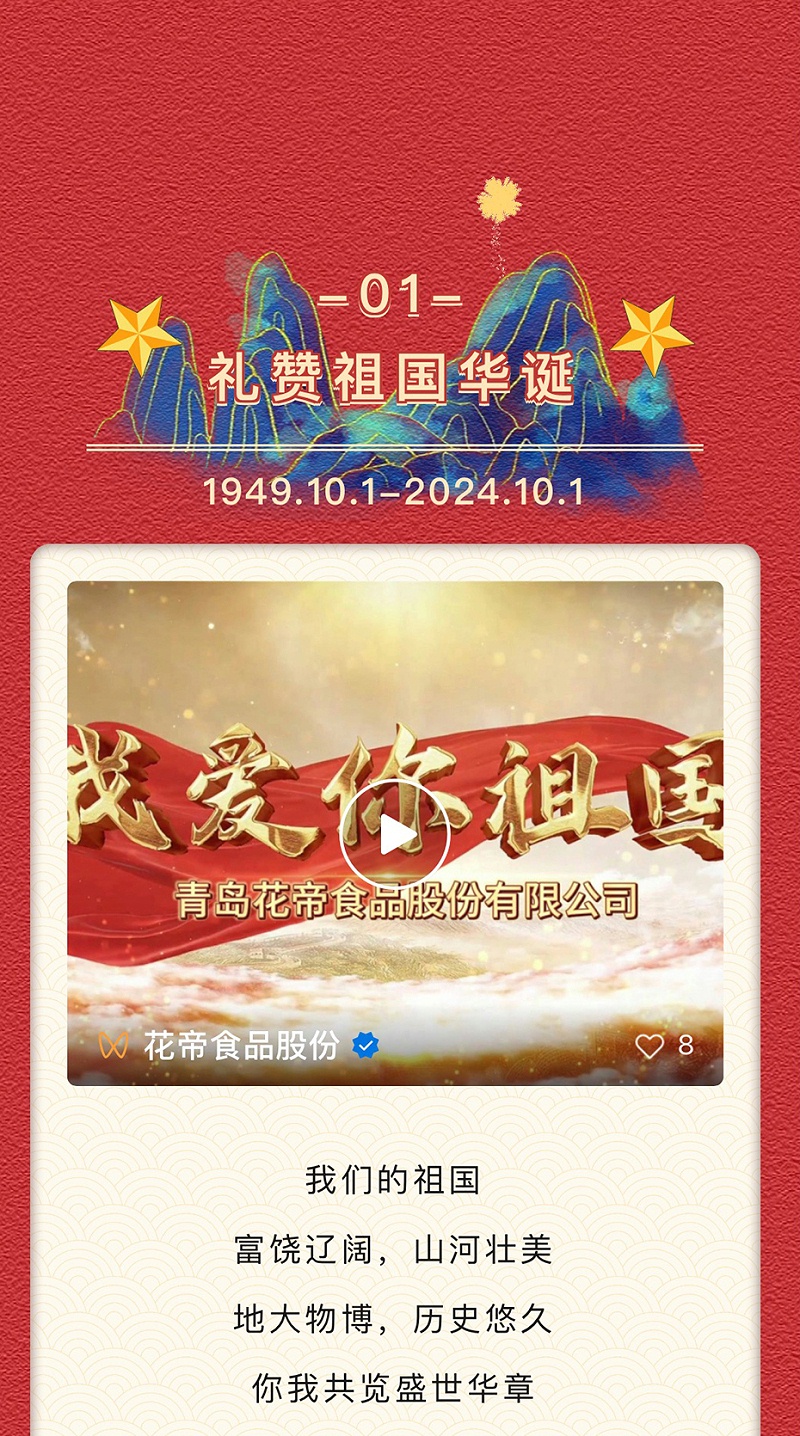Image resolution: width=800 pixels, height=1436 pixels.
Task: Open the 花帝食品股份 channel profile
Action: 241,1046
